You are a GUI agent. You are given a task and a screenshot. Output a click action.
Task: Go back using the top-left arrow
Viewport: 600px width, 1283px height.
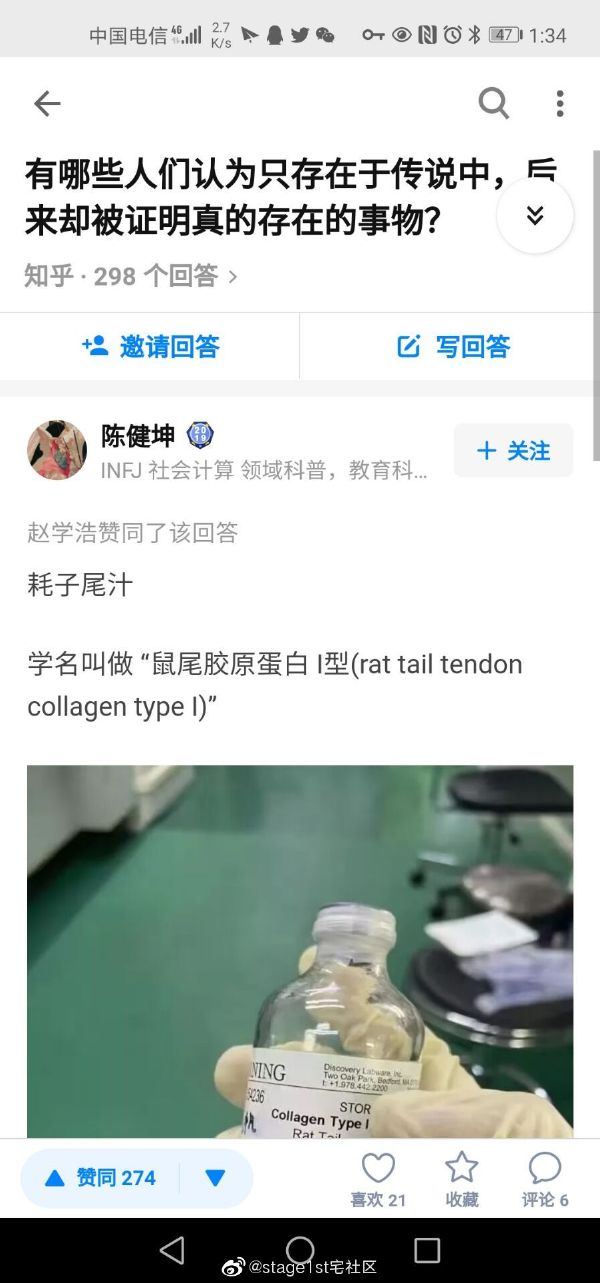coord(47,103)
